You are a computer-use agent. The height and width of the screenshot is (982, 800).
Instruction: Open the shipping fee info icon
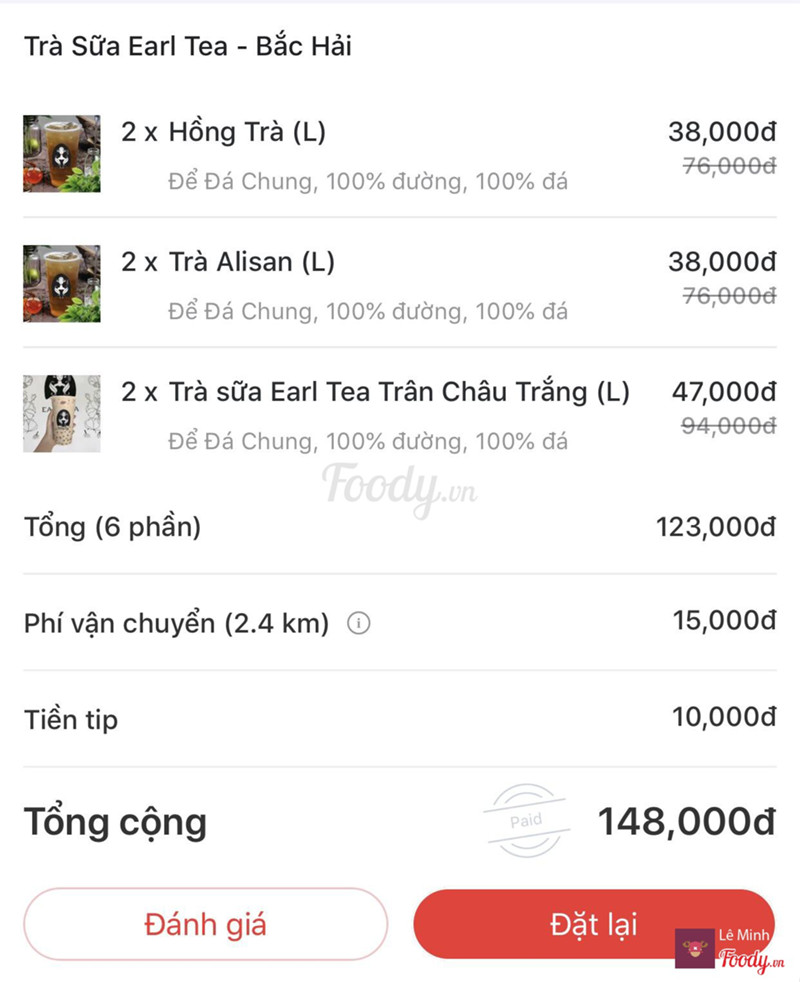click(359, 623)
